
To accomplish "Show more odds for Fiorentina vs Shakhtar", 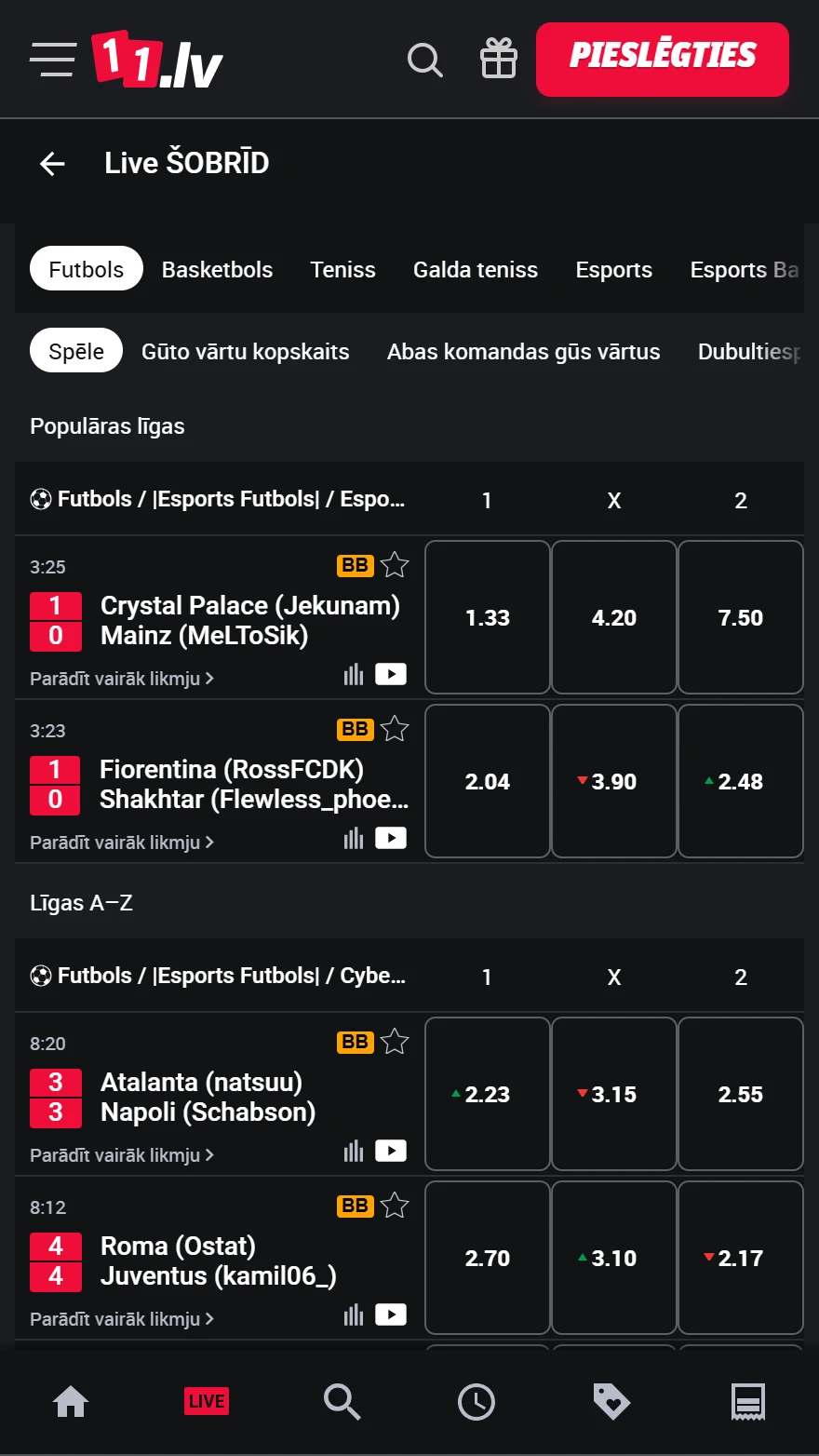I will tap(121, 842).
